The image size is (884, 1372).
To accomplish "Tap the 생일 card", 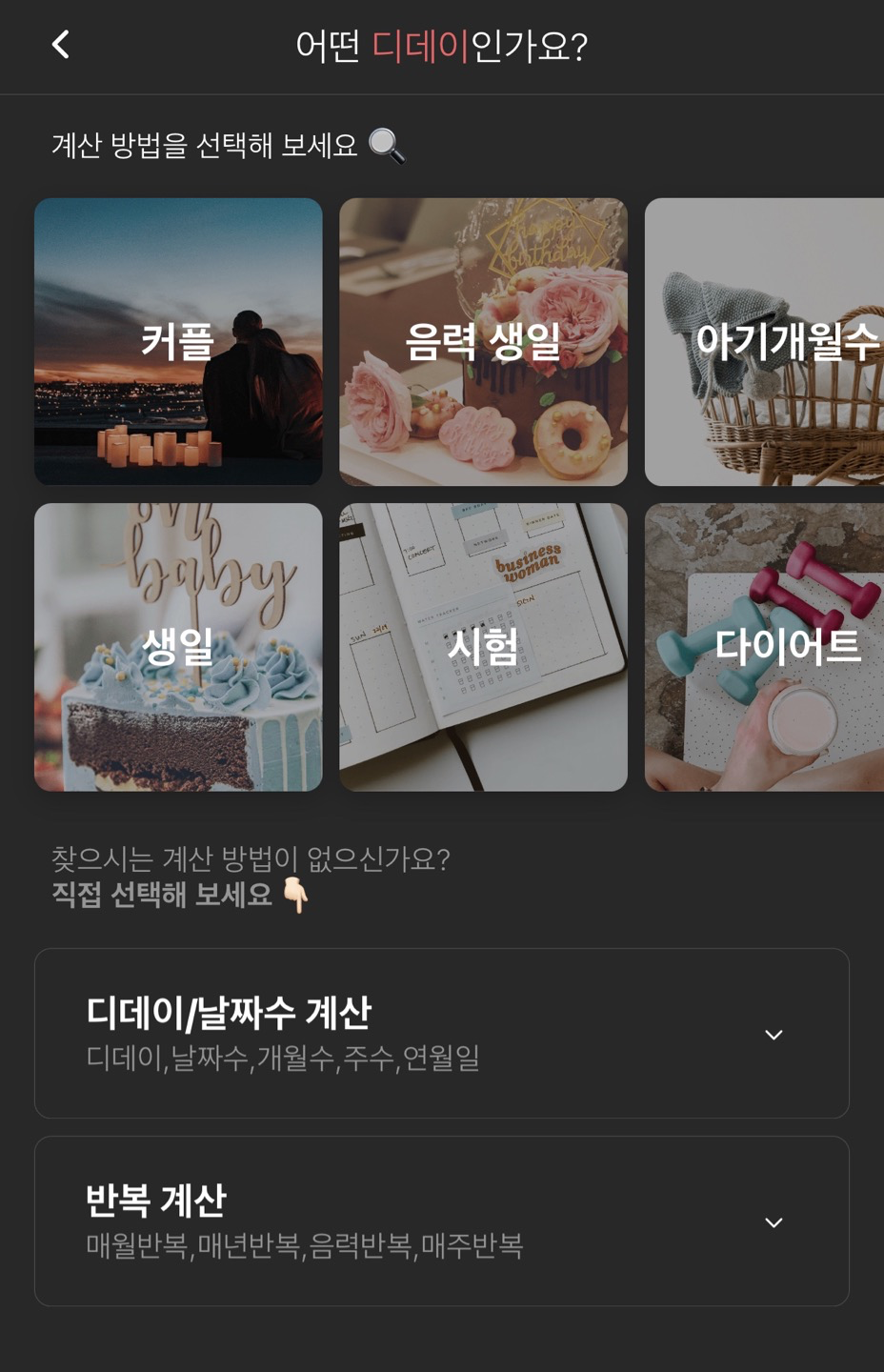I will (x=178, y=647).
